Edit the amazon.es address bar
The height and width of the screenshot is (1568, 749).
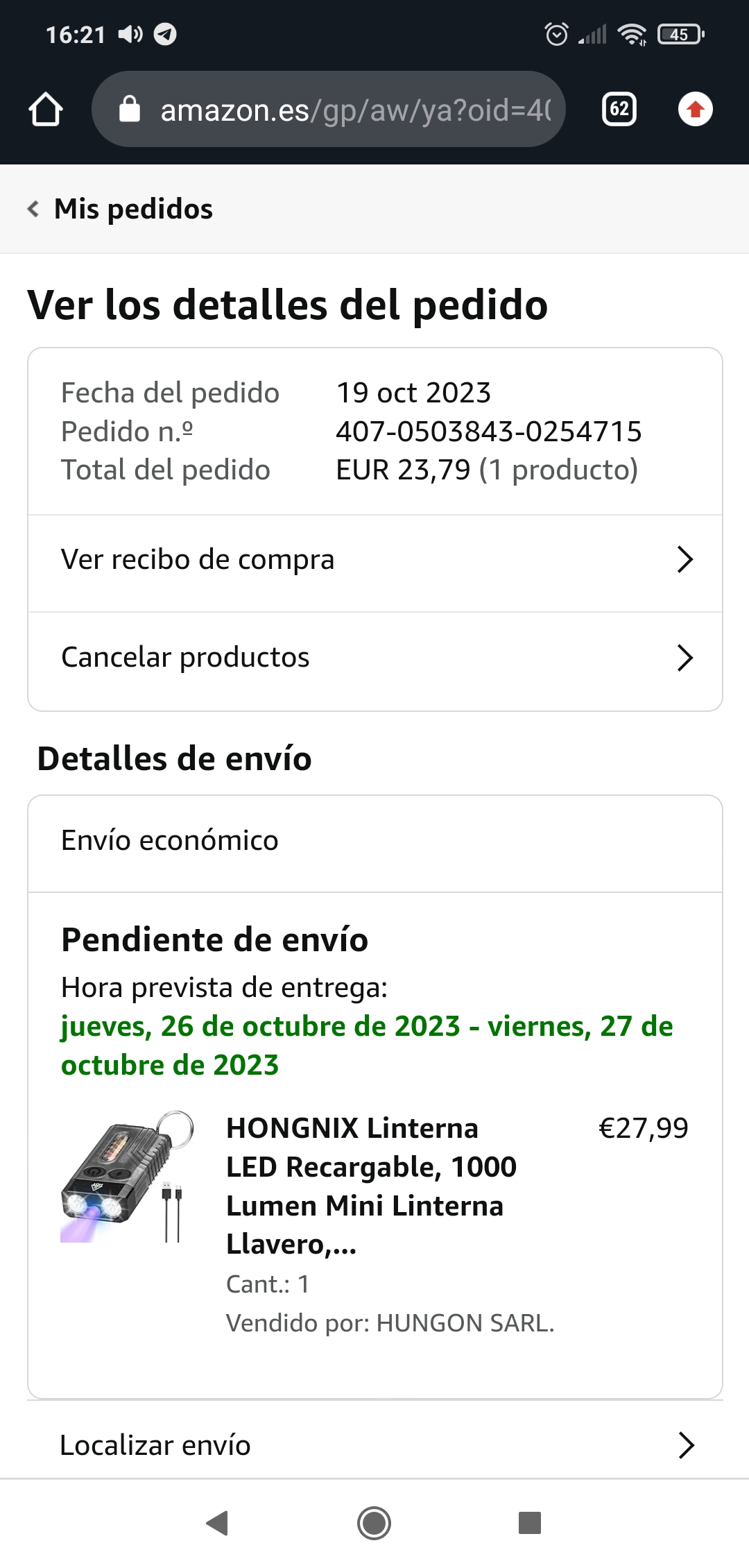click(x=329, y=109)
